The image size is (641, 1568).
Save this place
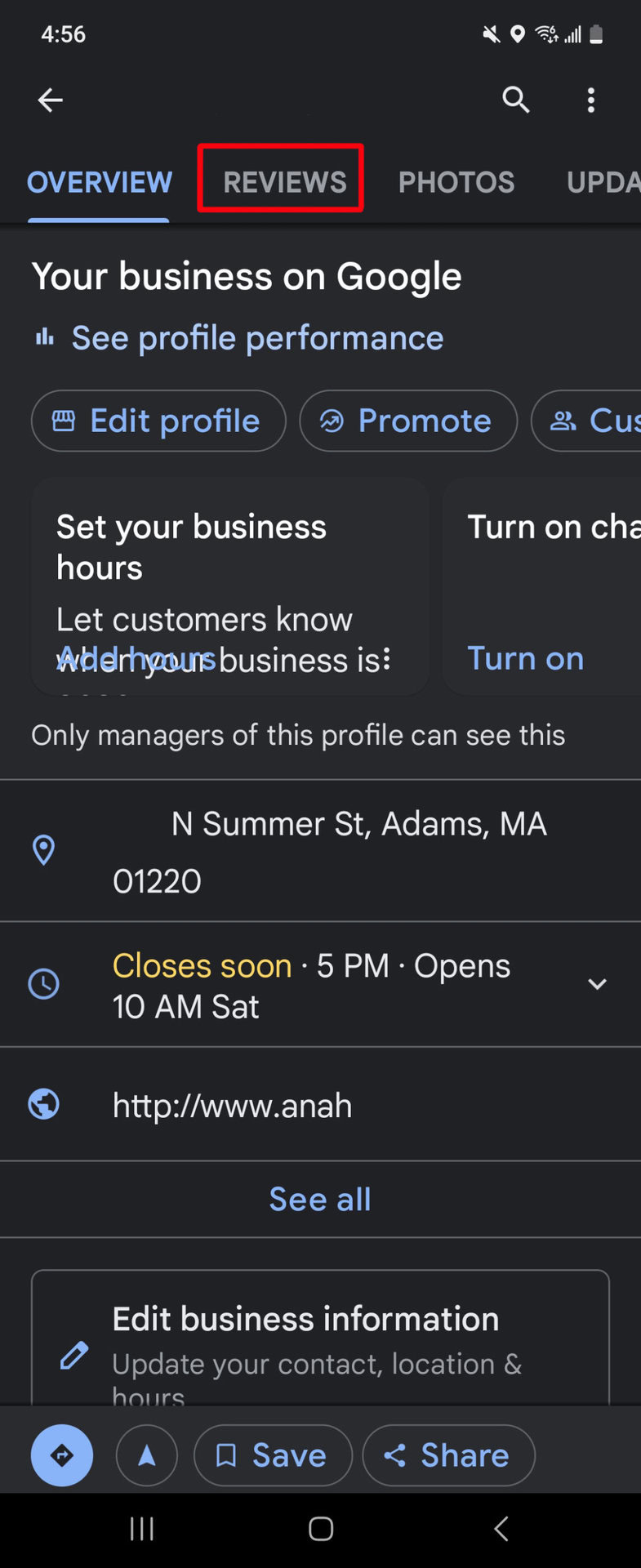pyautogui.click(x=273, y=1455)
